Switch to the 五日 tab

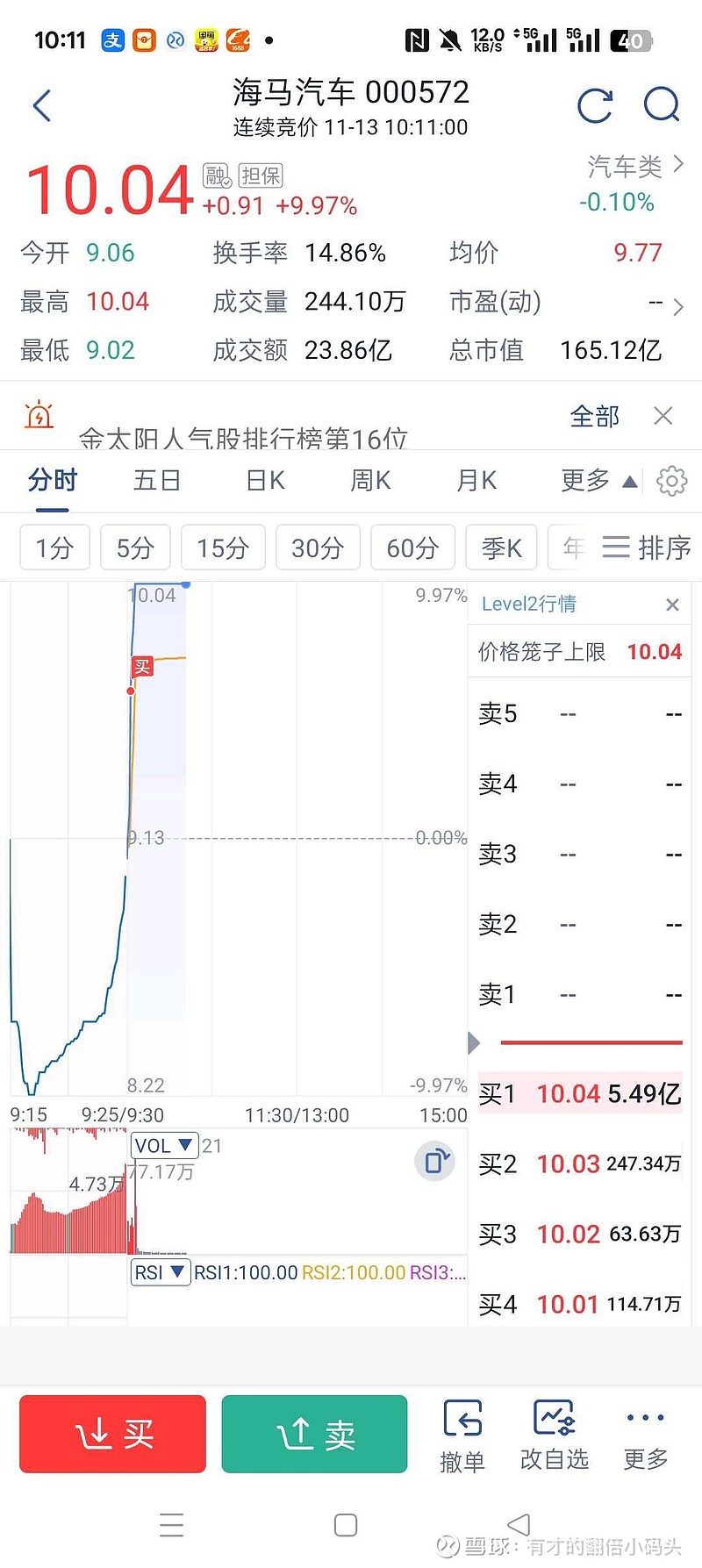[157, 481]
